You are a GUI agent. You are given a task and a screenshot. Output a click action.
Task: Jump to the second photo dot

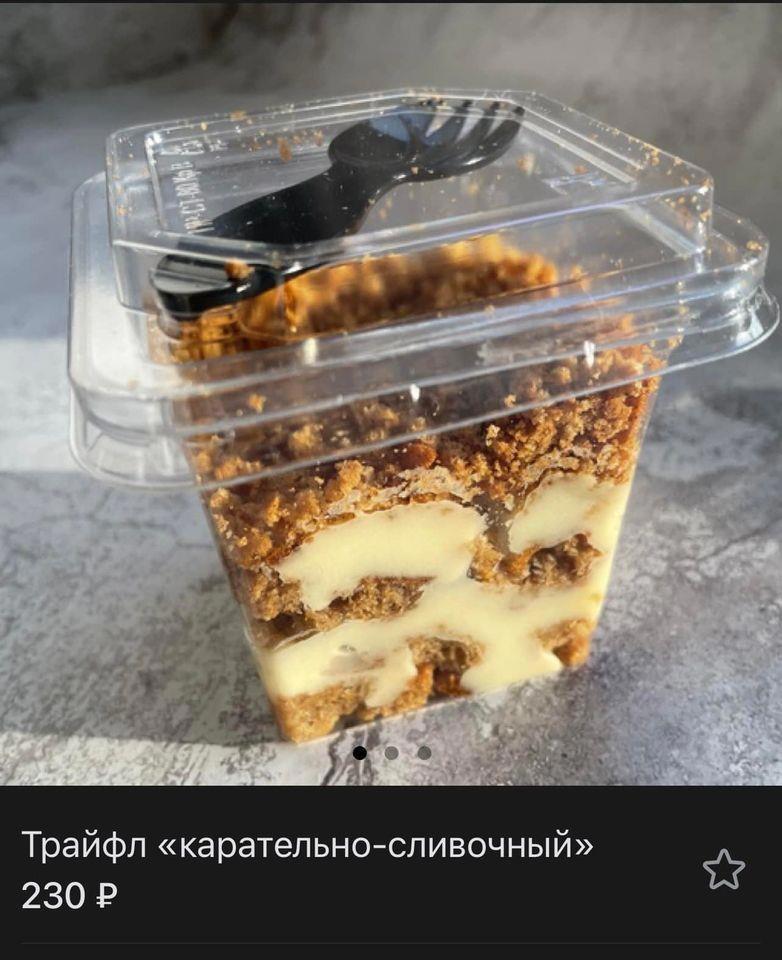tap(392, 753)
